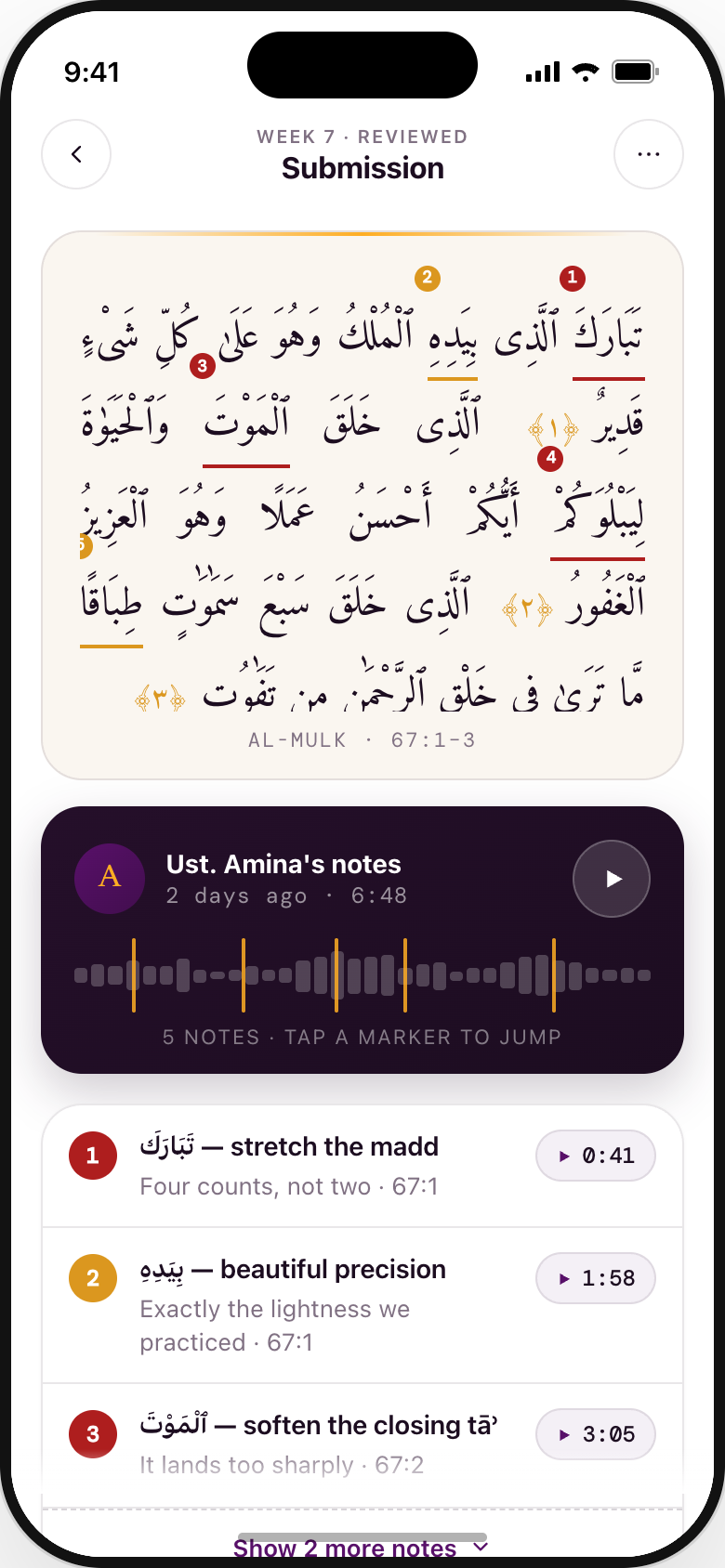Go back from the Submission screen
The height and width of the screenshot is (1568, 725).
coord(76,154)
